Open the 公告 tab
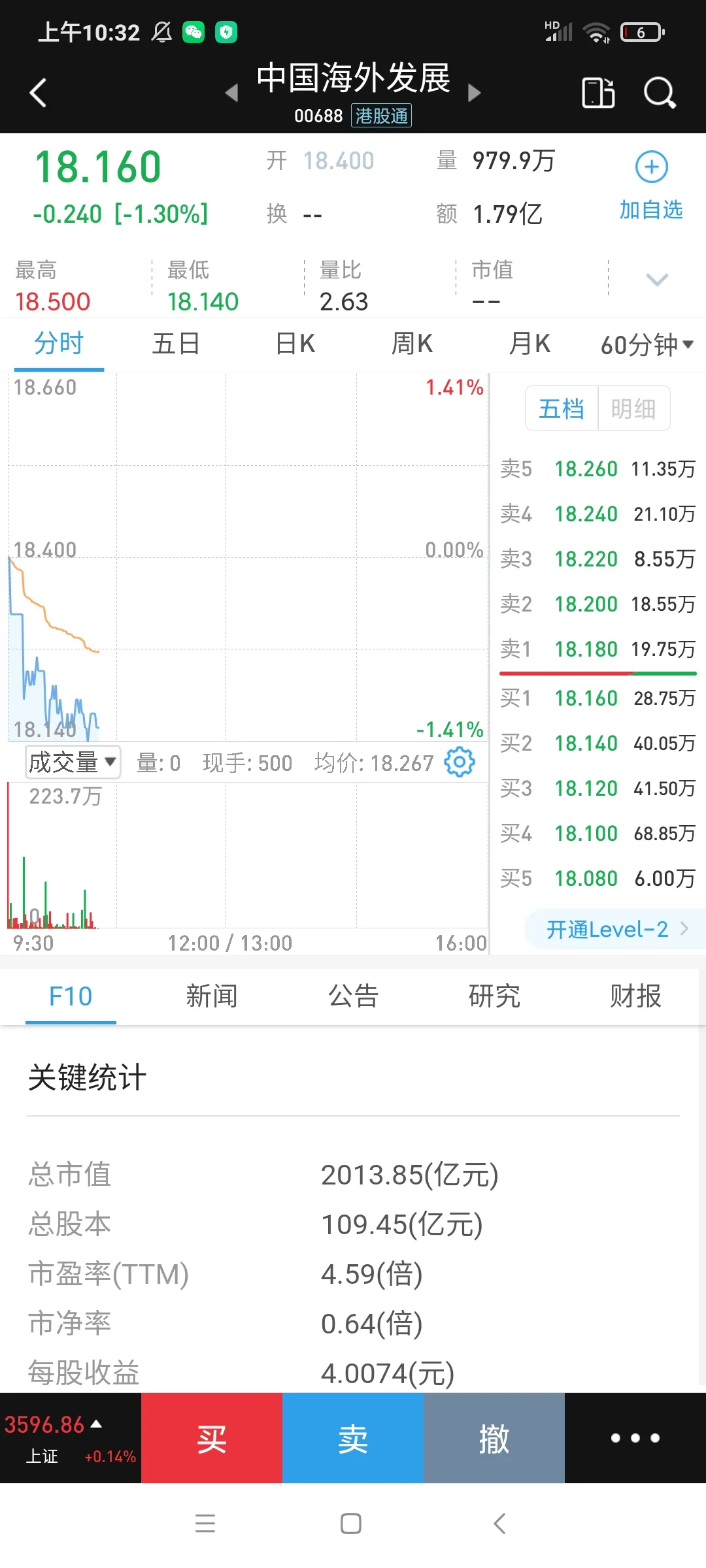This screenshot has width=706, height=1568. (353, 996)
